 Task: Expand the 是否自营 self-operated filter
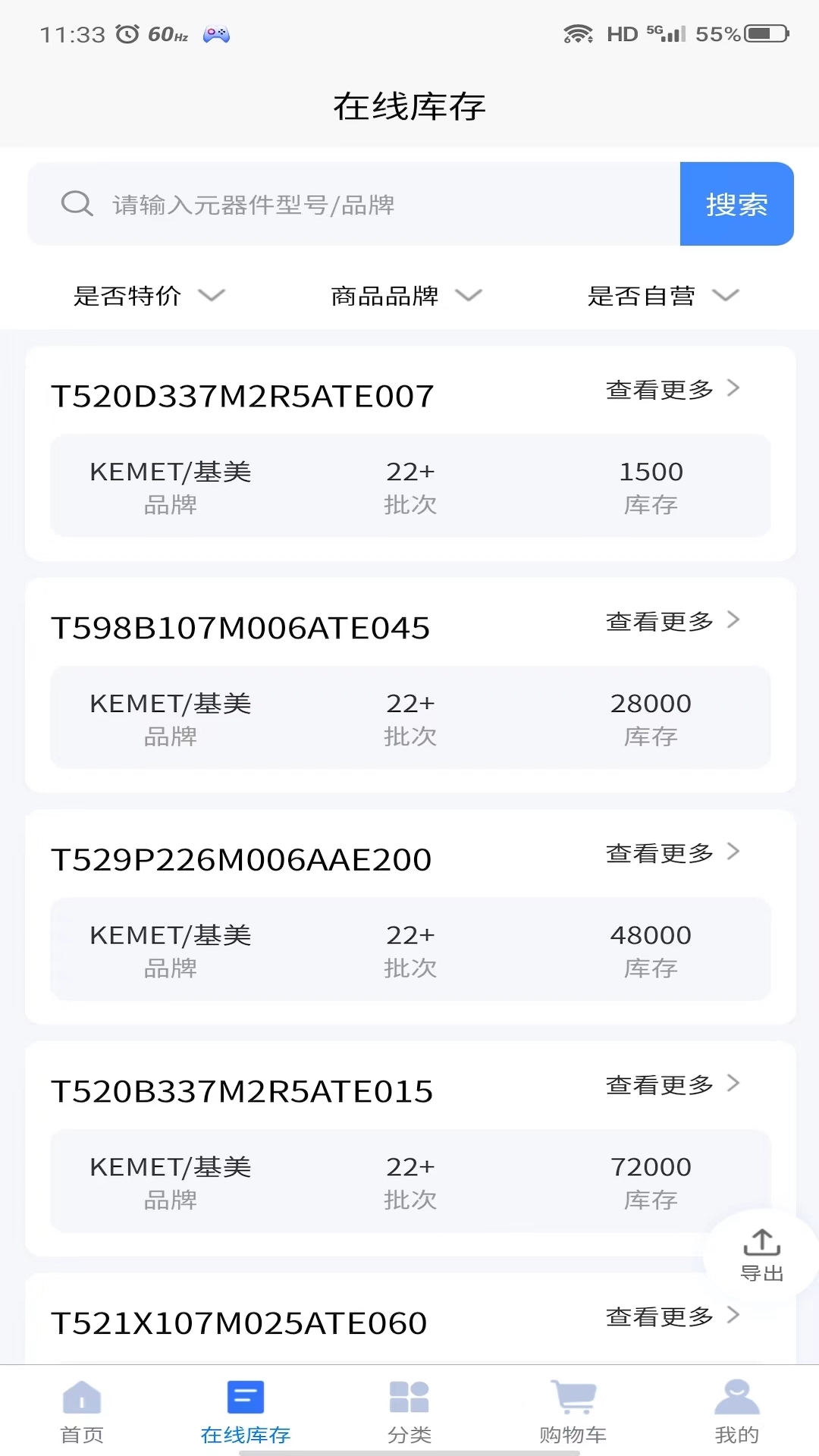(664, 297)
